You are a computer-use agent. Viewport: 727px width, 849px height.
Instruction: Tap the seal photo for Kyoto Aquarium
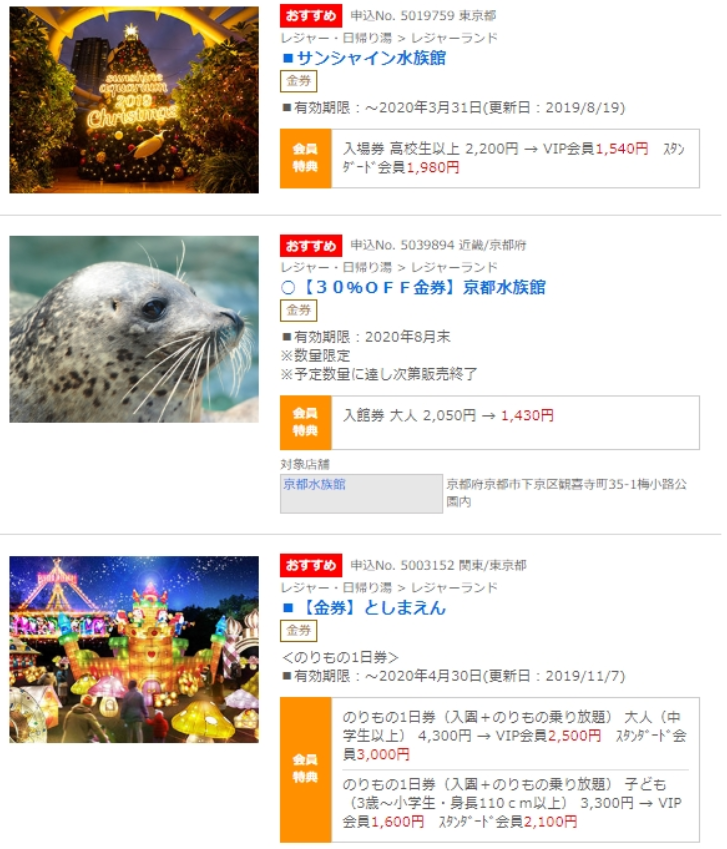click(x=134, y=329)
